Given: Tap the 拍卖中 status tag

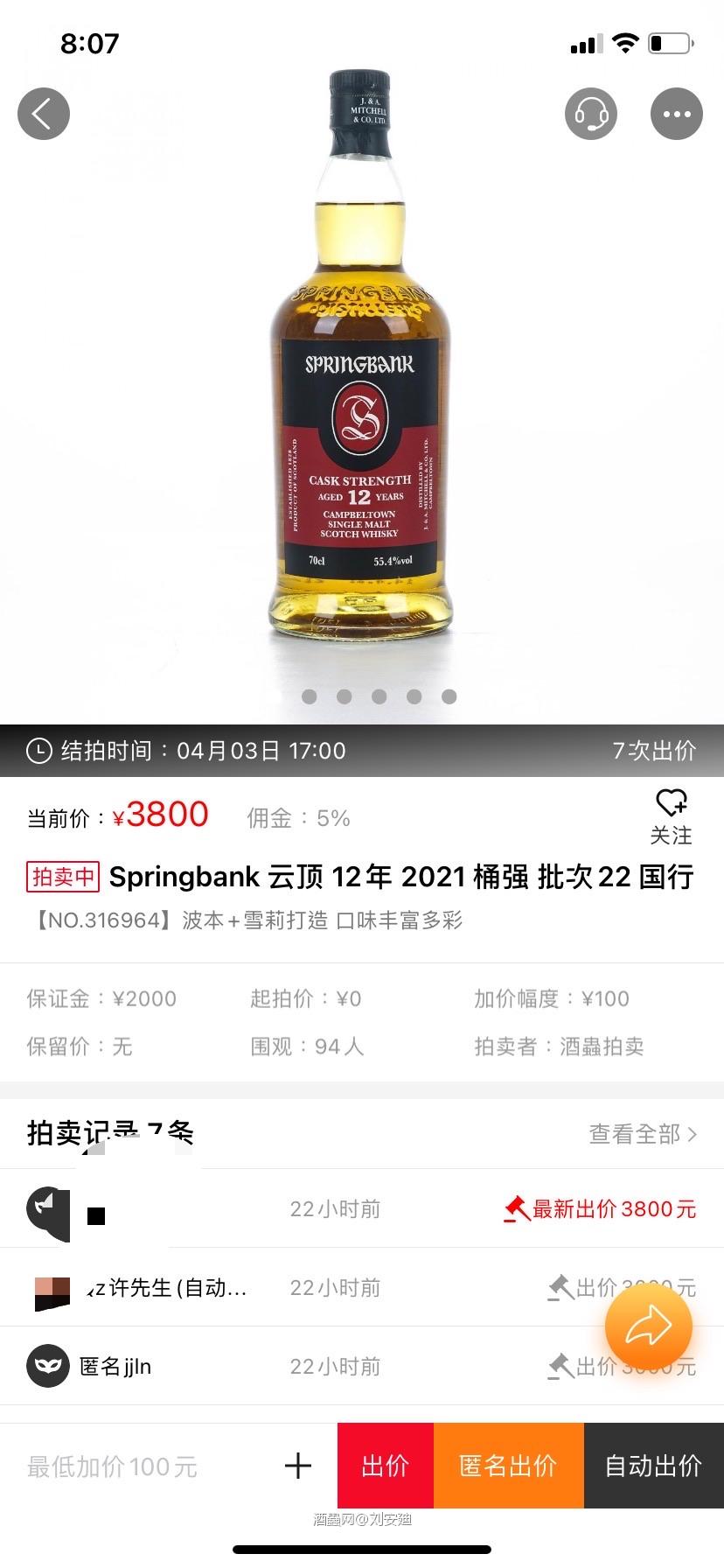Looking at the screenshot, I should [61, 877].
